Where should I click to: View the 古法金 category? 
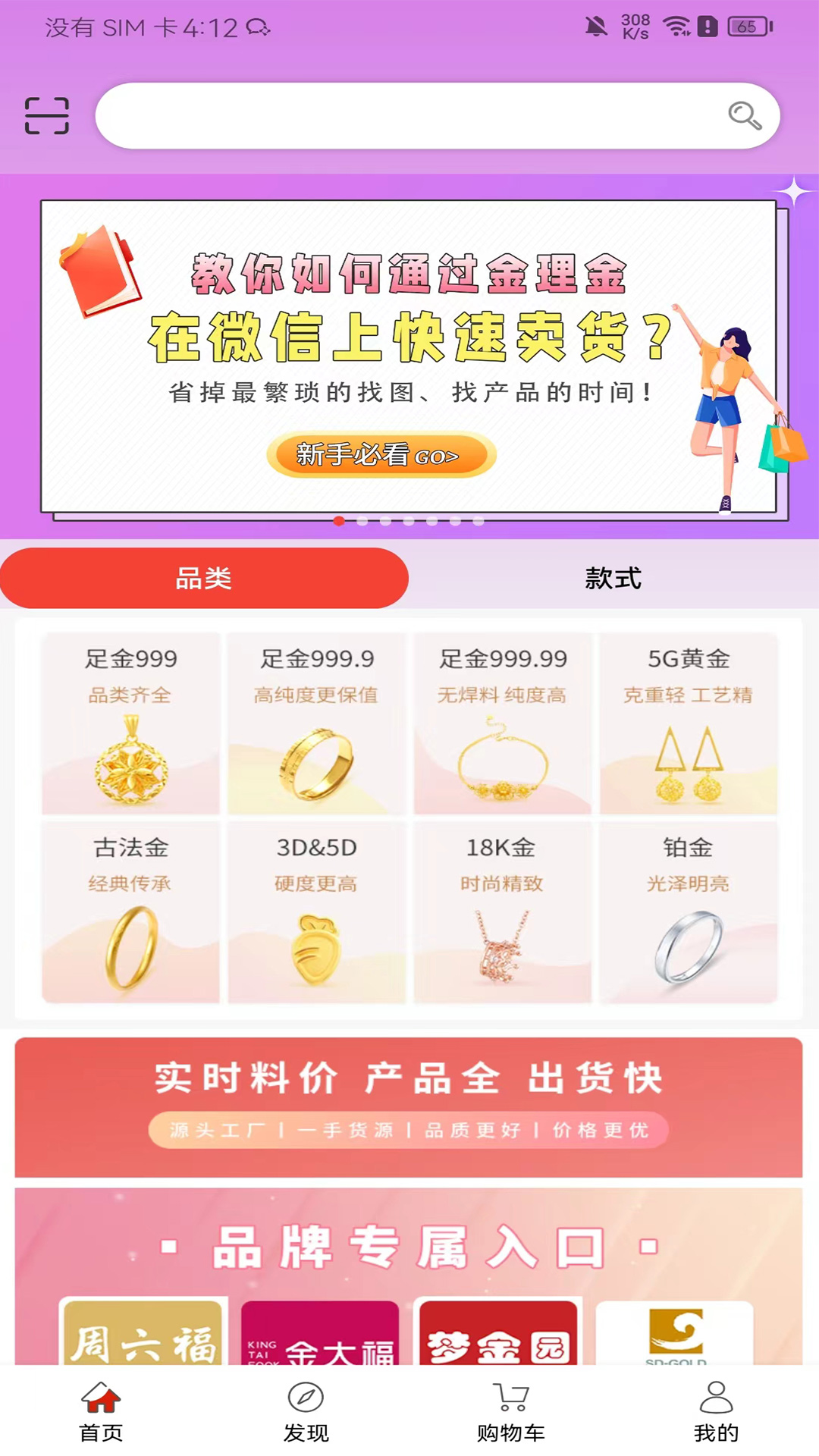point(130,912)
